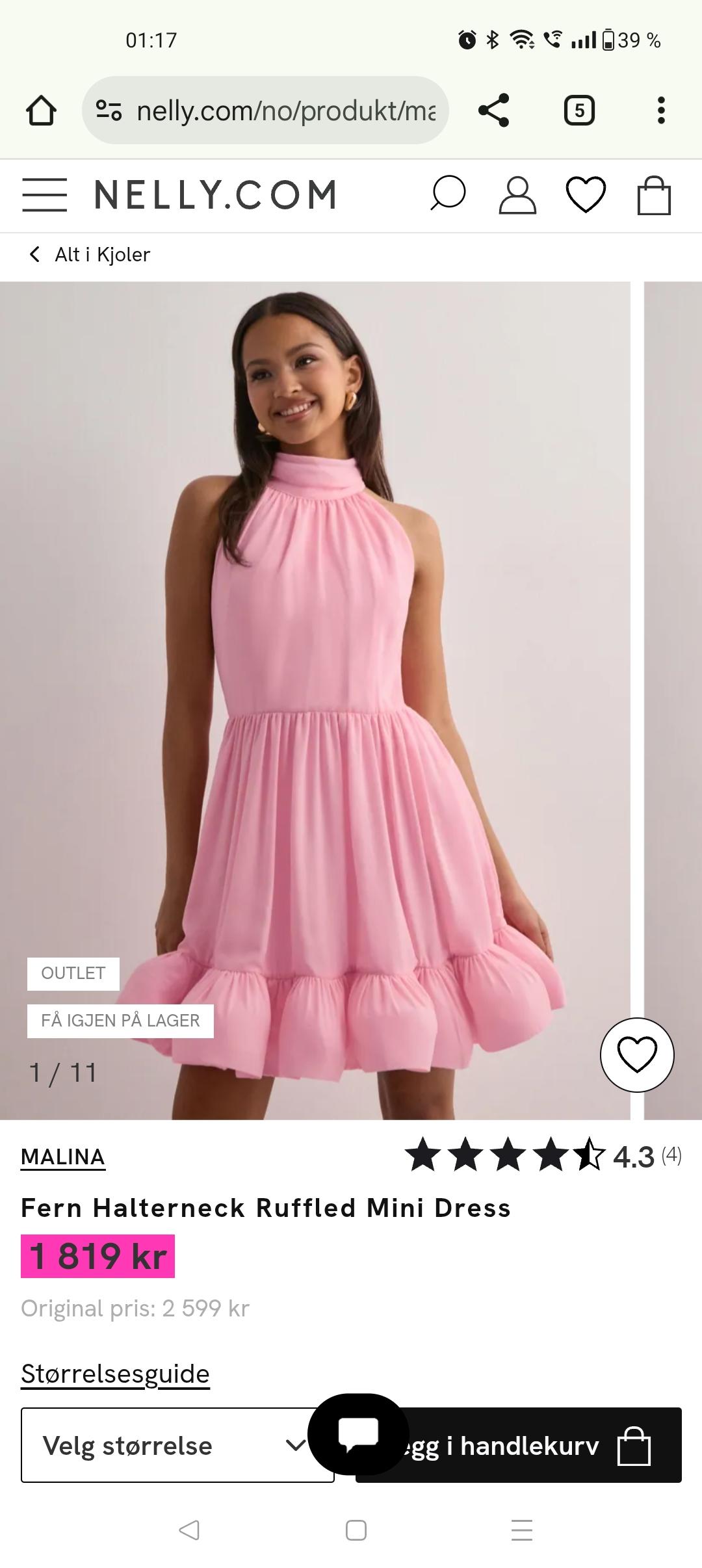Open the chat bubble widget
The height and width of the screenshot is (1568, 702).
(358, 1433)
